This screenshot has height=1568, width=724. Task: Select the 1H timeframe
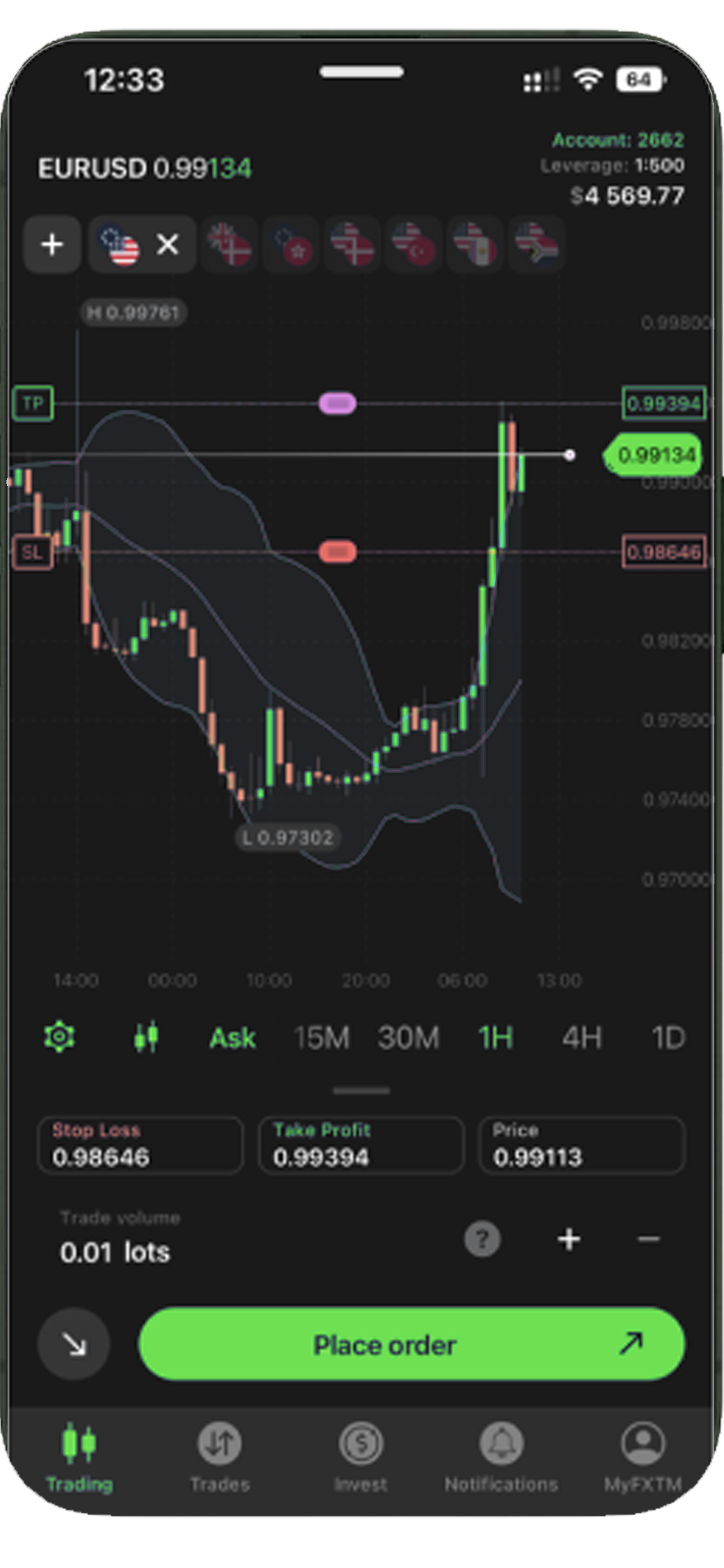pyautogui.click(x=496, y=1038)
